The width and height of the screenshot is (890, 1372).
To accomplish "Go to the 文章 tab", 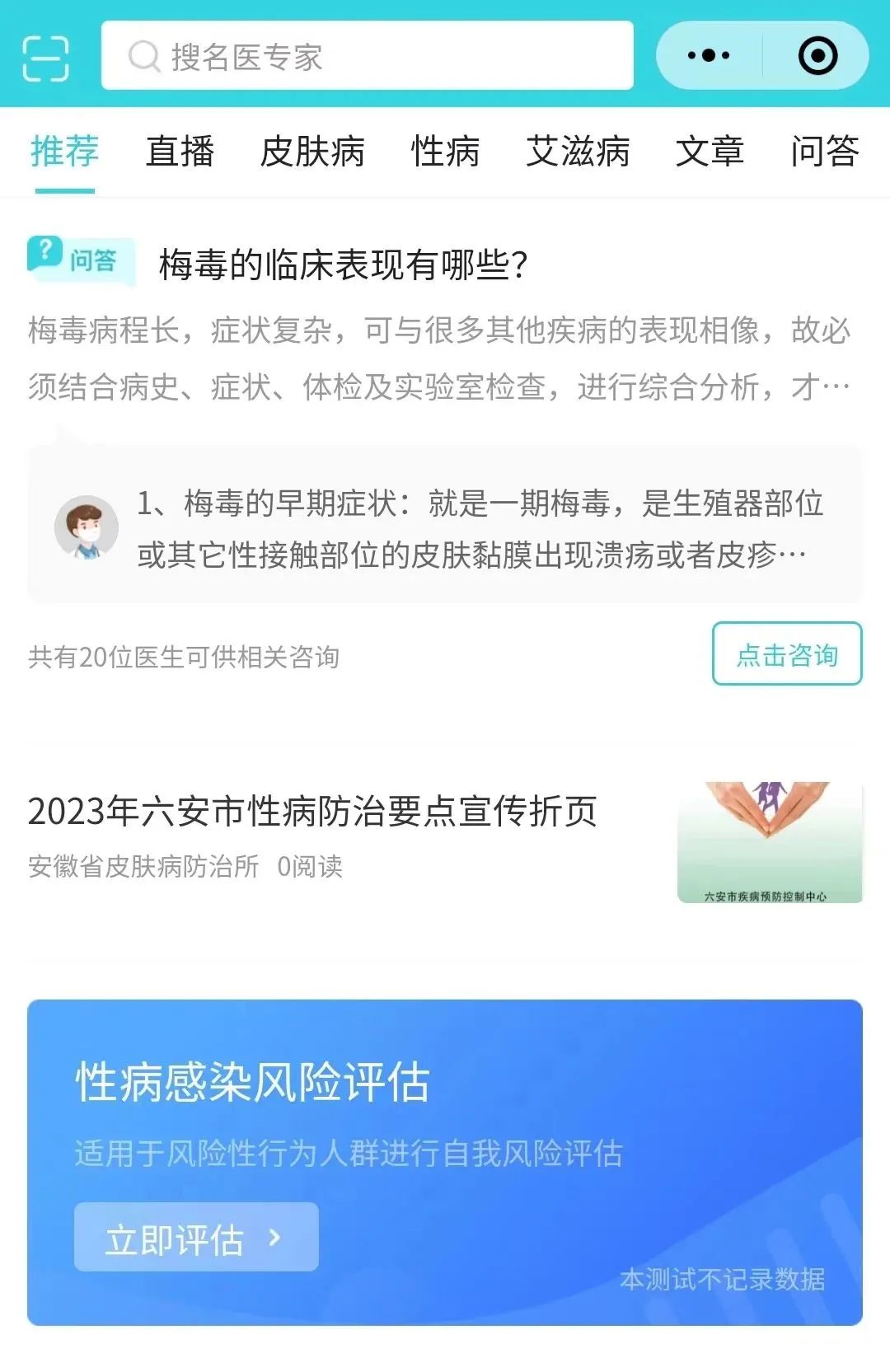I will coord(711,153).
